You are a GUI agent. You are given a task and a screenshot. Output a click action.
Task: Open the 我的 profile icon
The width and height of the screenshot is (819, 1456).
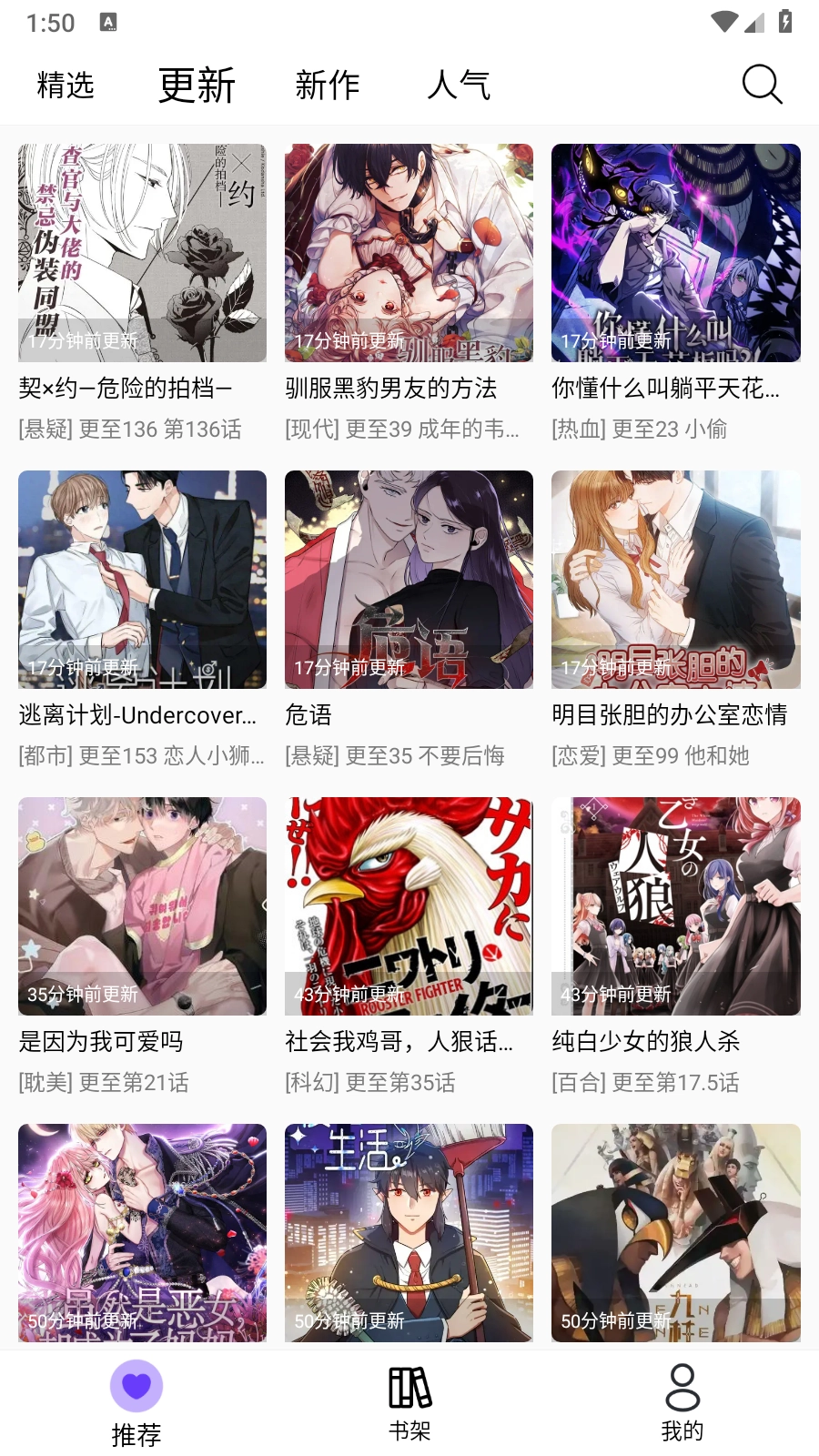point(682,1386)
